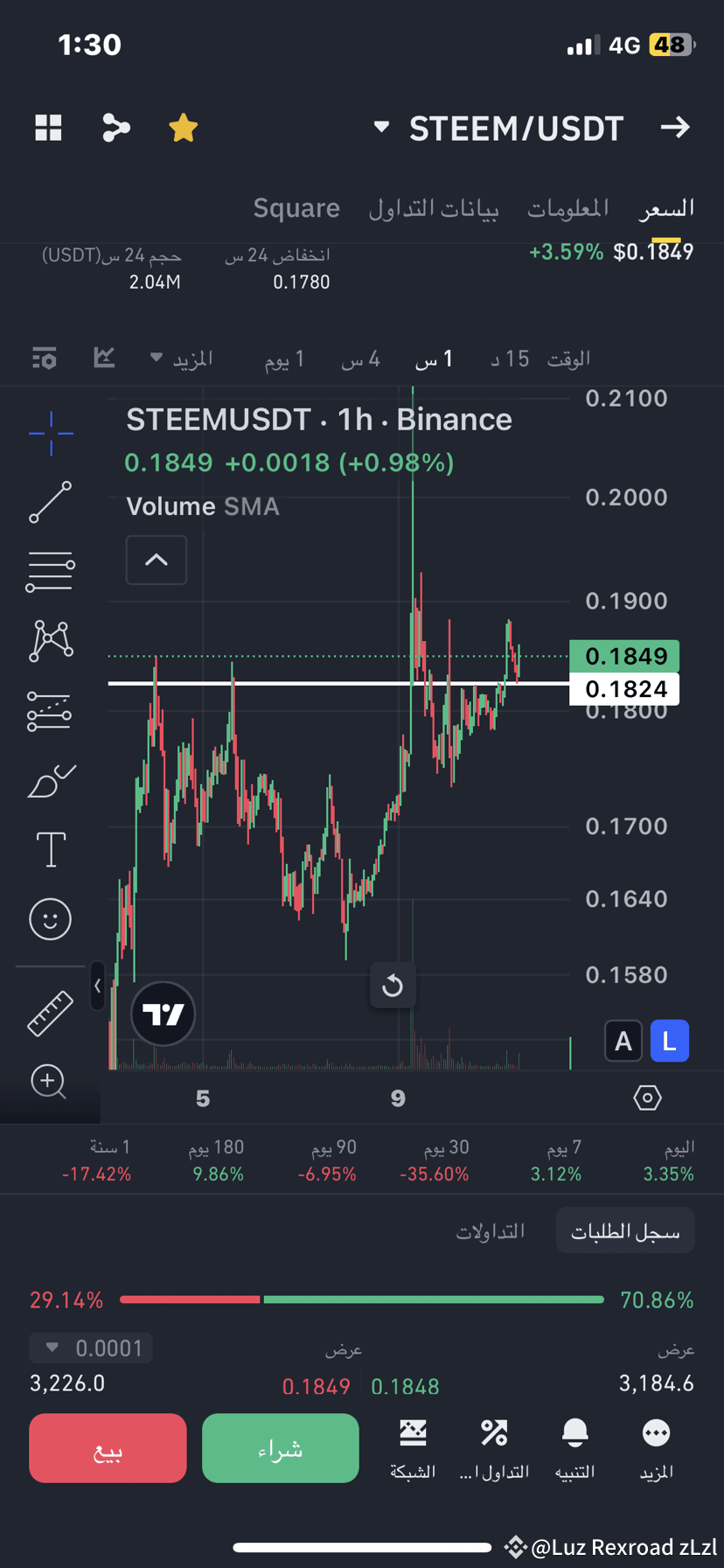Select the trend line drawing tool
The width and height of the screenshot is (724, 1568).
pos(50,502)
